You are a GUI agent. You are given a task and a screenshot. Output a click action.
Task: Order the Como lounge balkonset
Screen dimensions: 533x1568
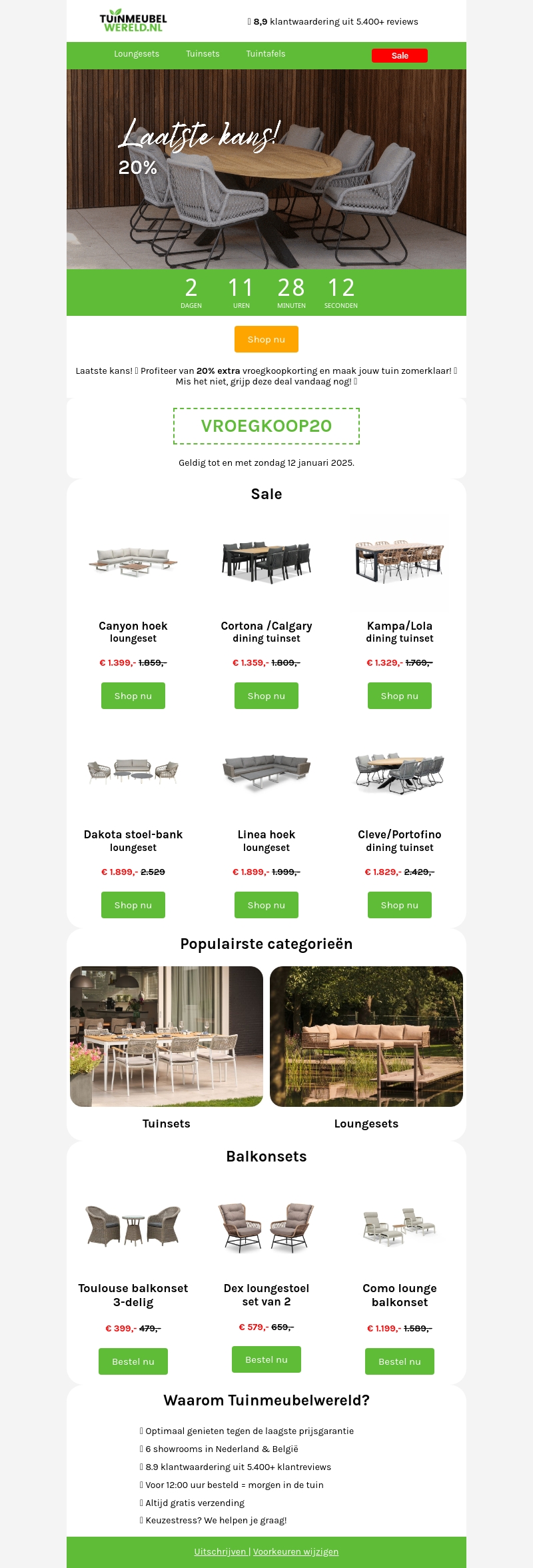pyautogui.click(x=400, y=1361)
